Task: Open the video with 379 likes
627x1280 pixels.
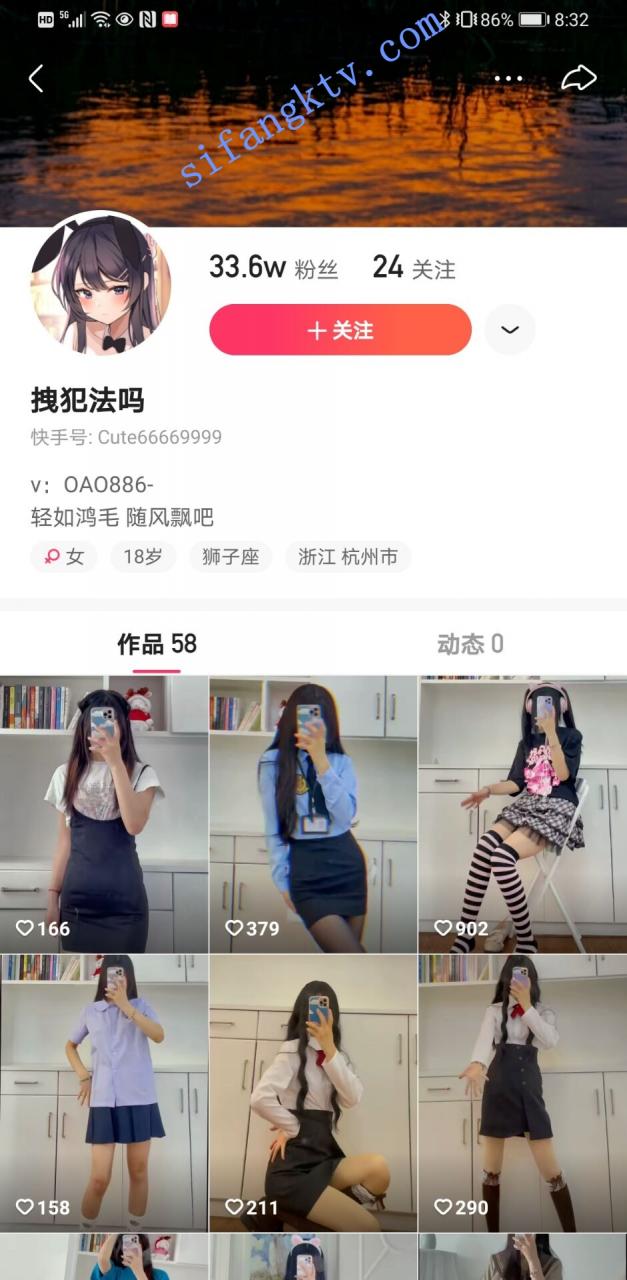Action: pyautogui.click(x=313, y=814)
